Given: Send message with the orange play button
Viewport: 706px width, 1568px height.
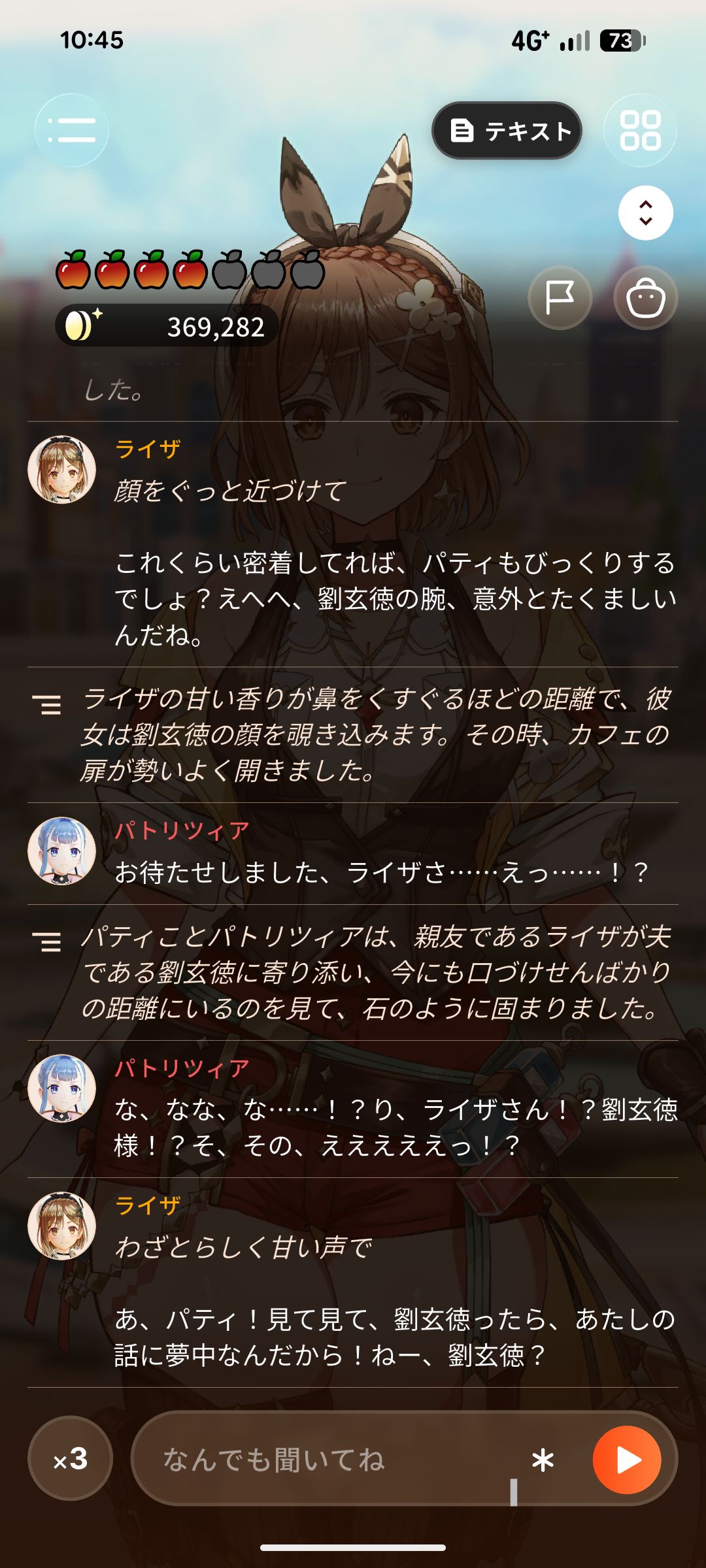Looking at the screenshot, I should 627,1459.
